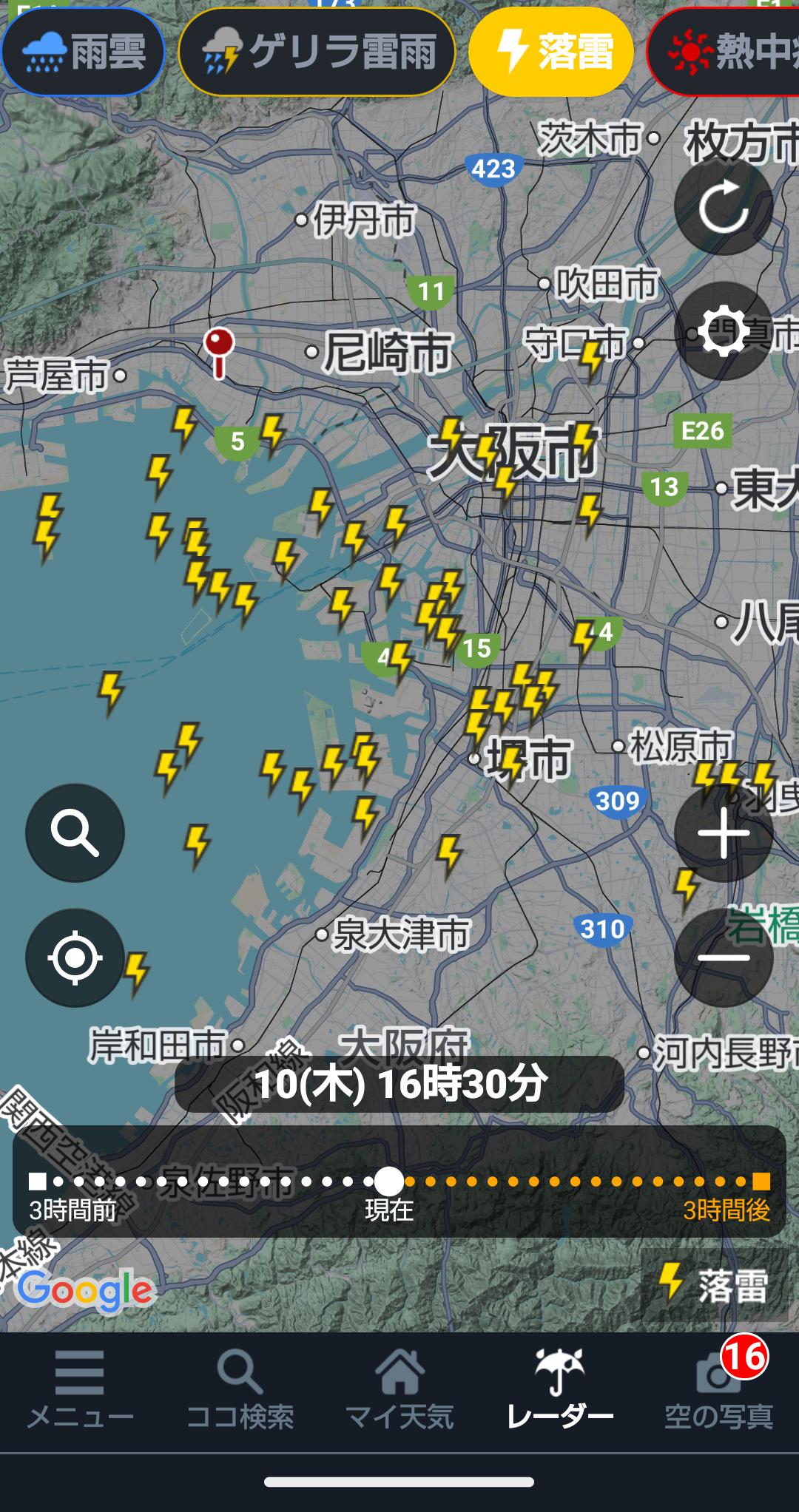Select the レーダー tab
The image size is (799, 1512).
tap(559, 1389)
